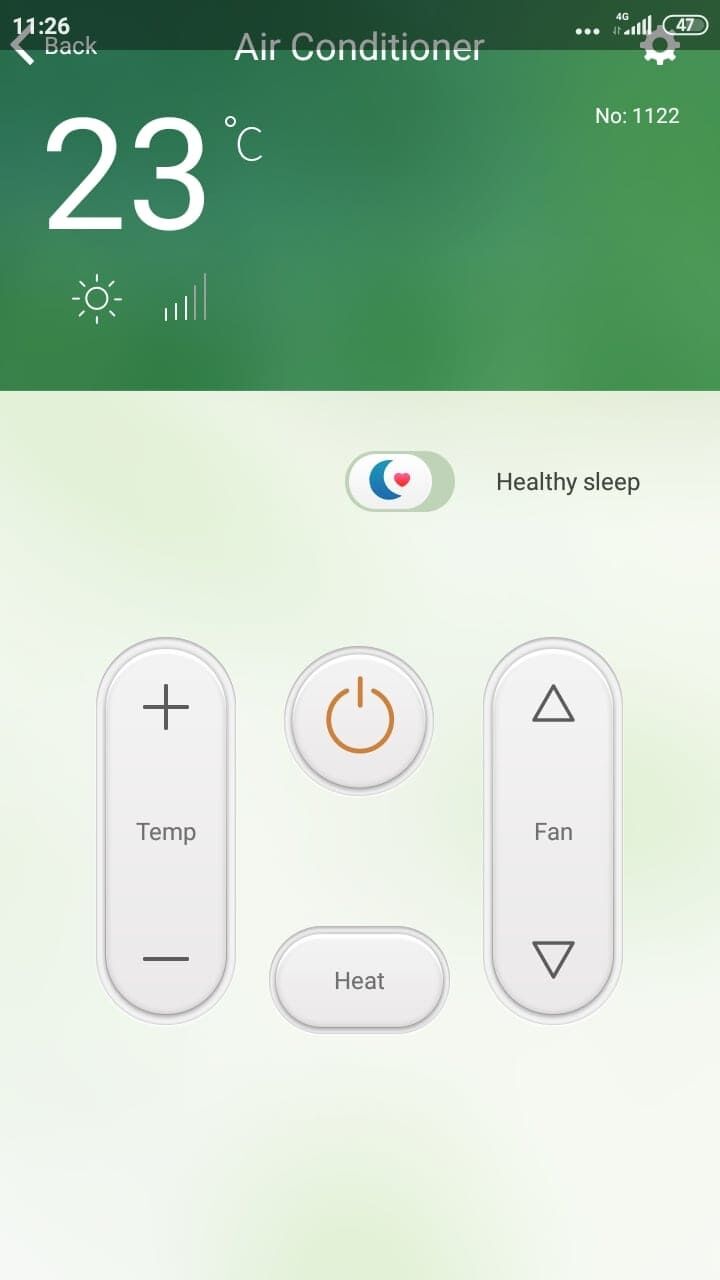Increase temperature with the plus button

(166, 708)
